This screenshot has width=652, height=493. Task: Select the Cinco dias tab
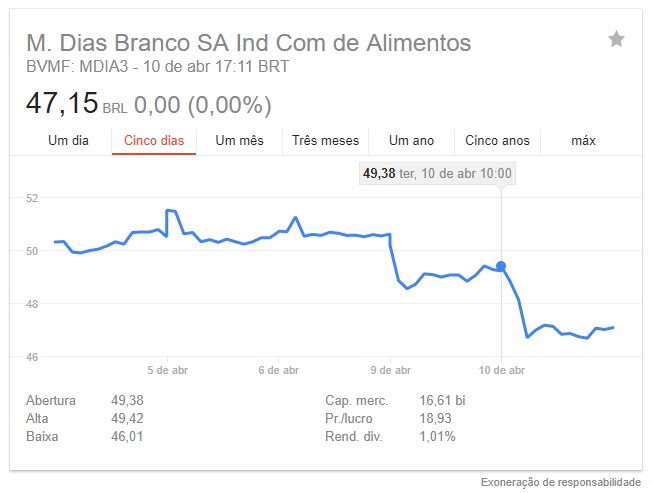click(x=154, y=141)
